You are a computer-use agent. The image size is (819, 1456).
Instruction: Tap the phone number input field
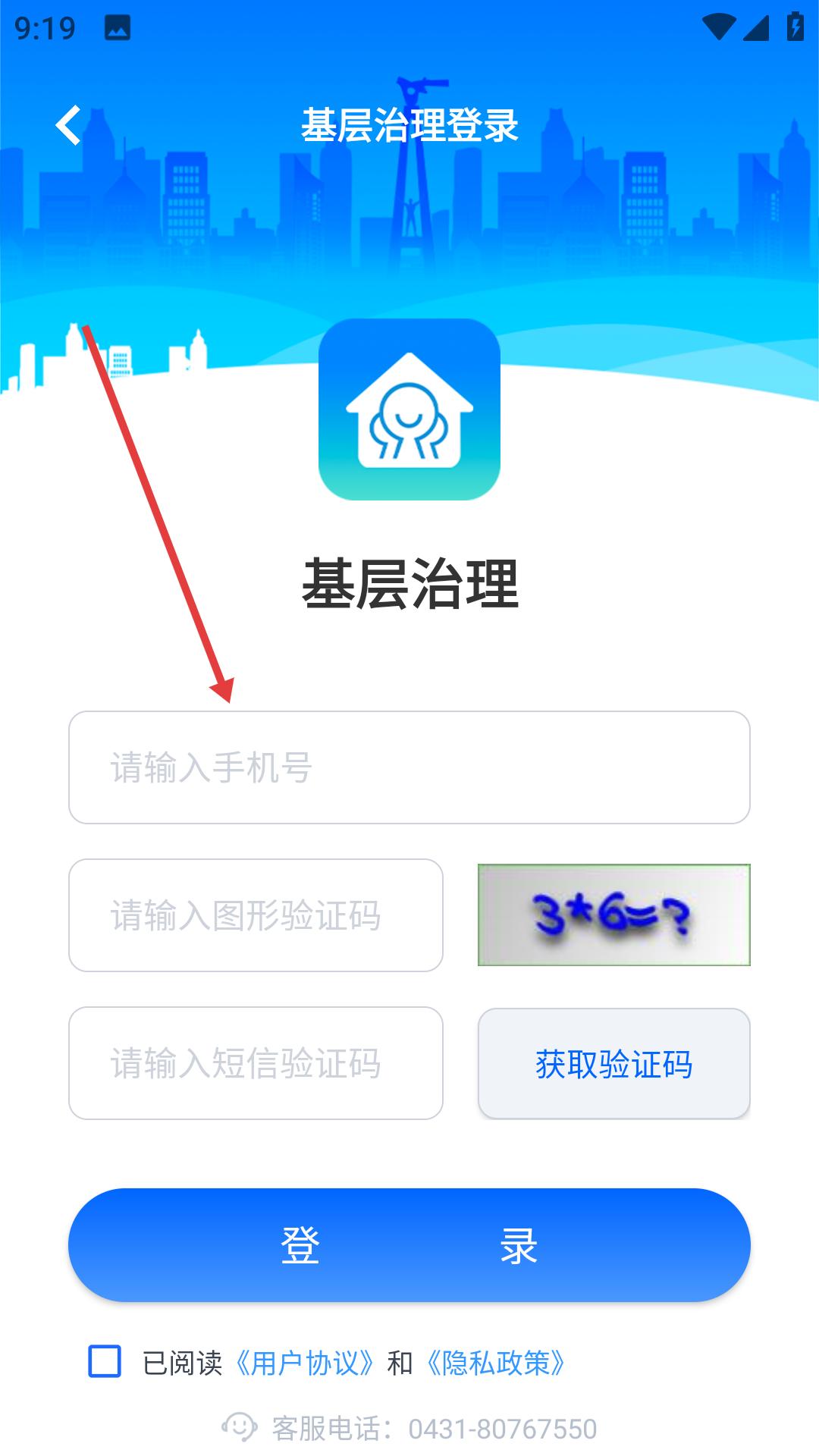coord(409,767)
